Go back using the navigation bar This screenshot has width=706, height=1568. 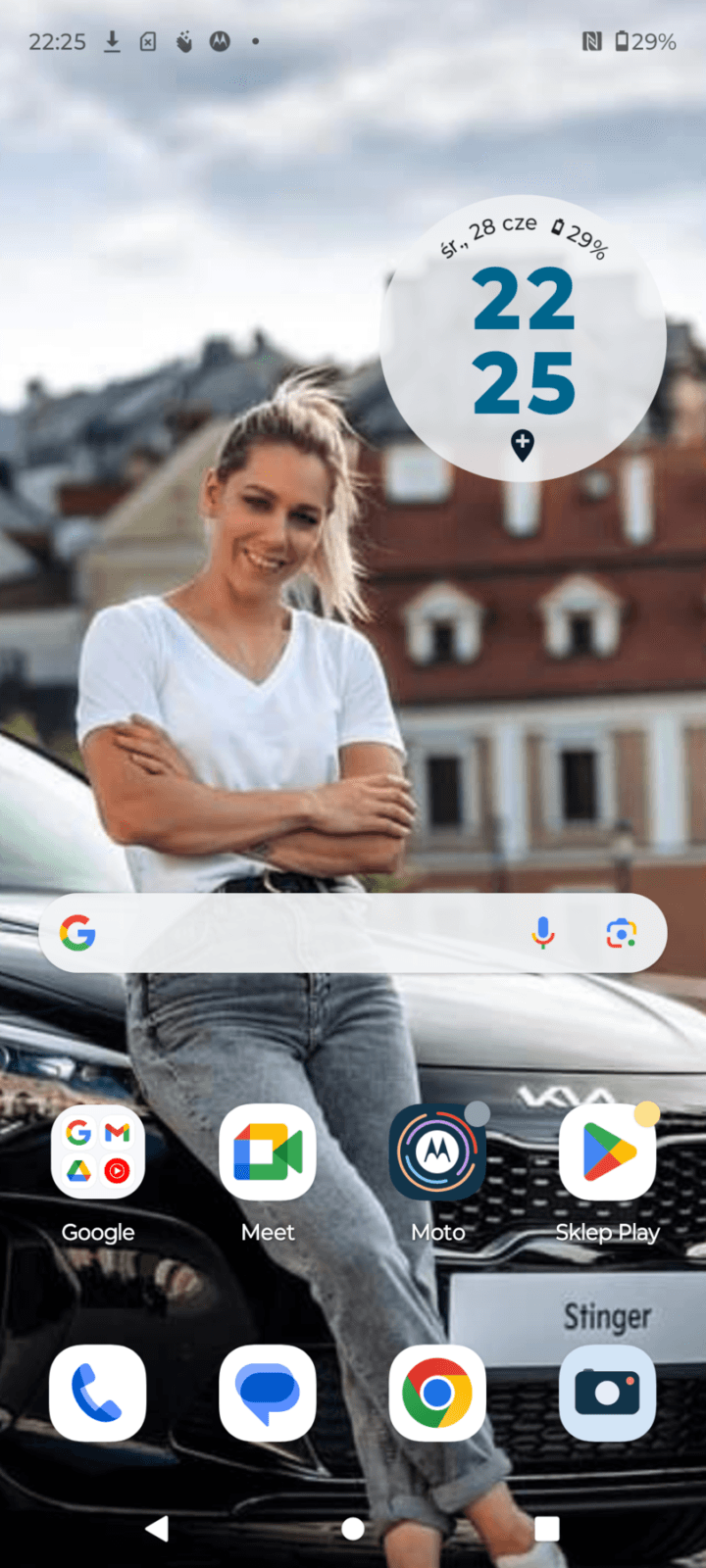click(x=157, y=1528)
